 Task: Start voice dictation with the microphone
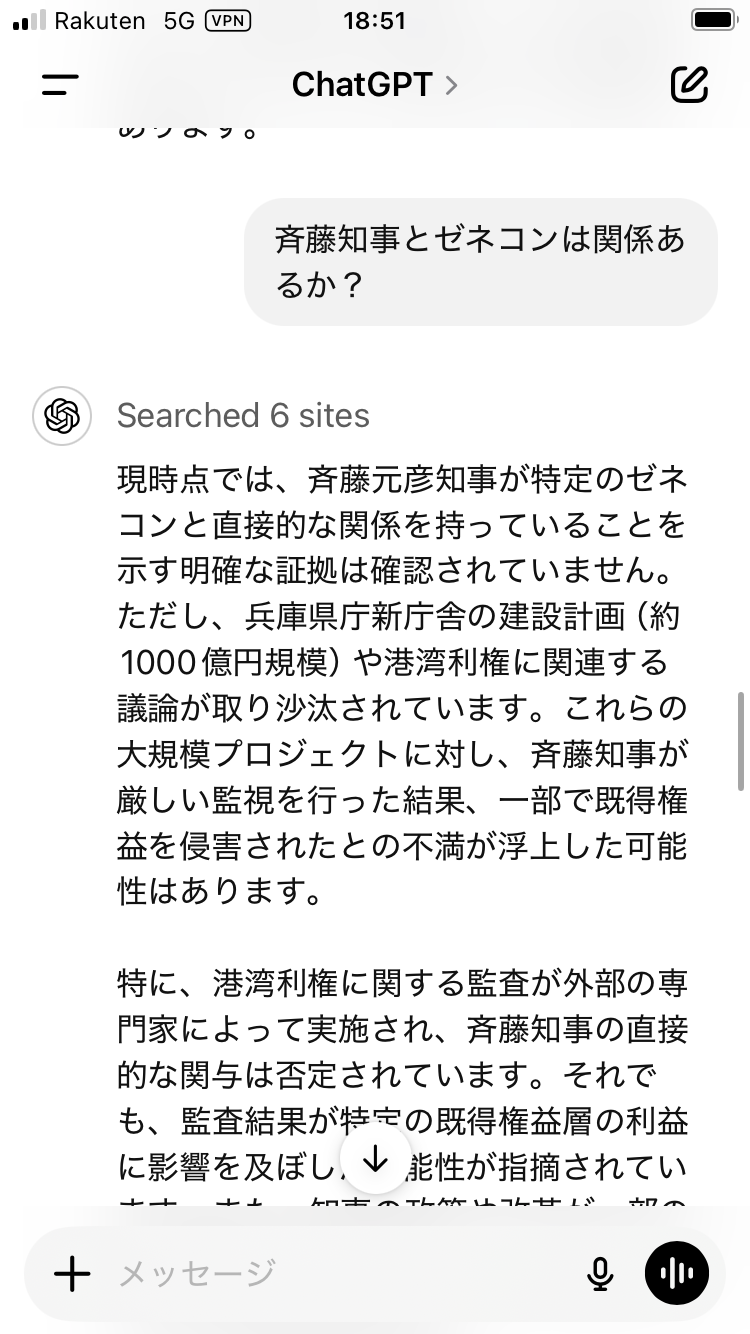click(599, 1273)
